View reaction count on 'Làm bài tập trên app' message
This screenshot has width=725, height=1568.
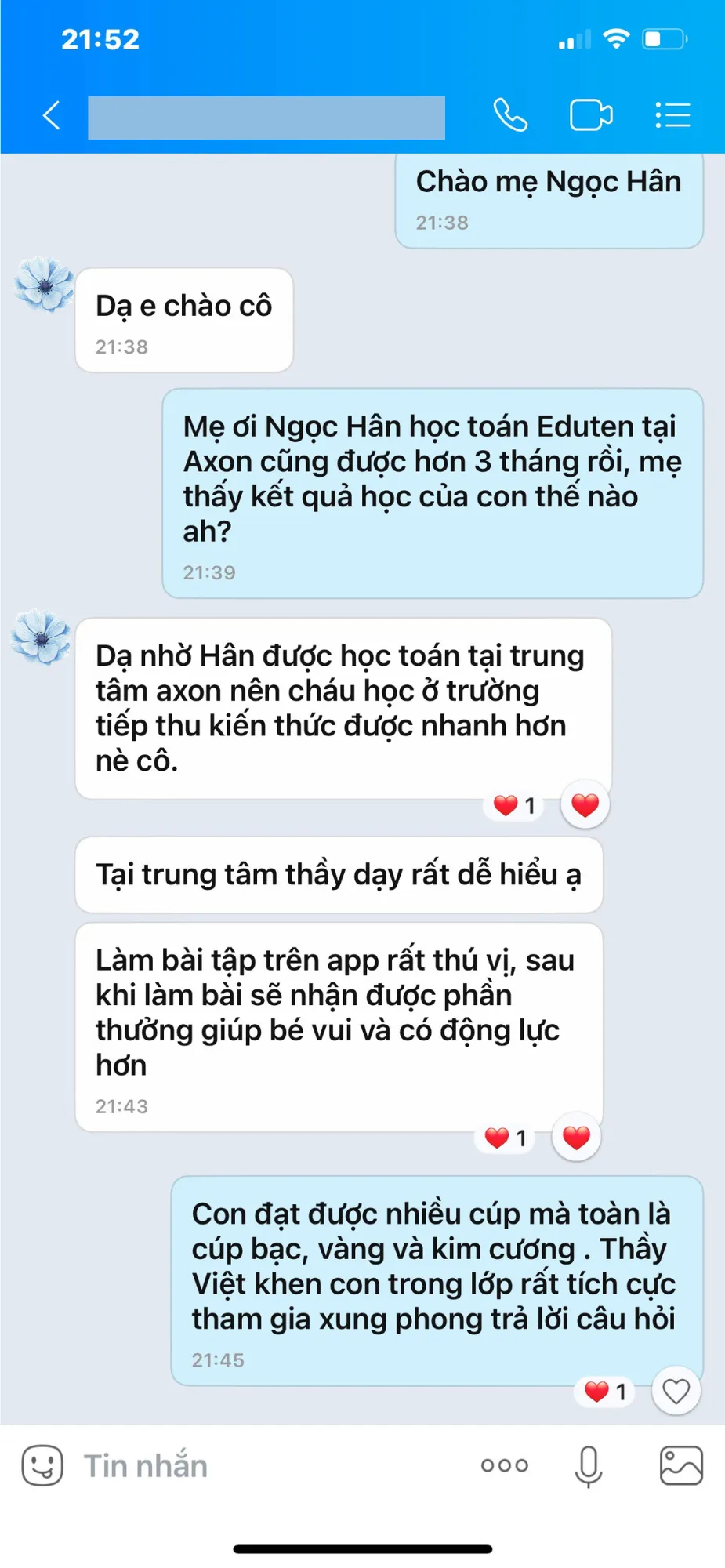coord(506,1138)
